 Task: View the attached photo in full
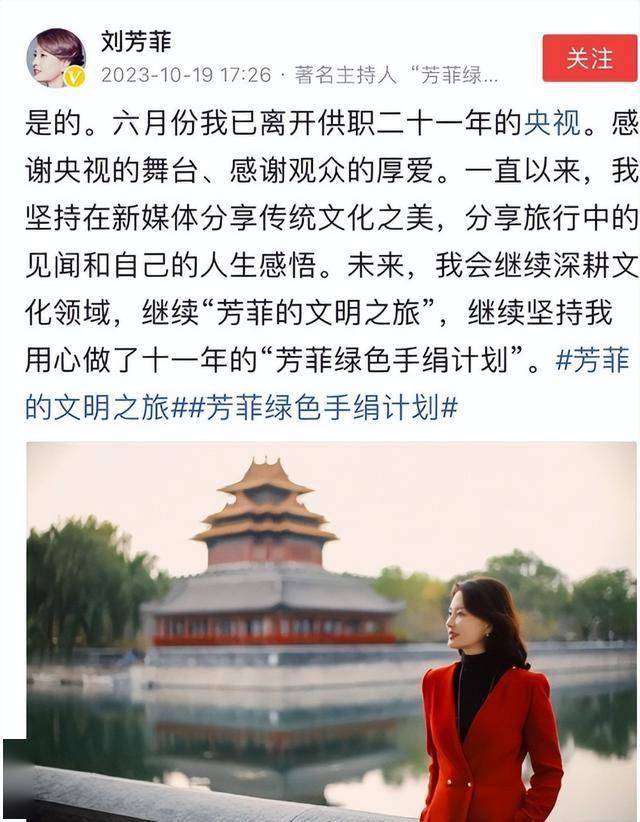331,631
